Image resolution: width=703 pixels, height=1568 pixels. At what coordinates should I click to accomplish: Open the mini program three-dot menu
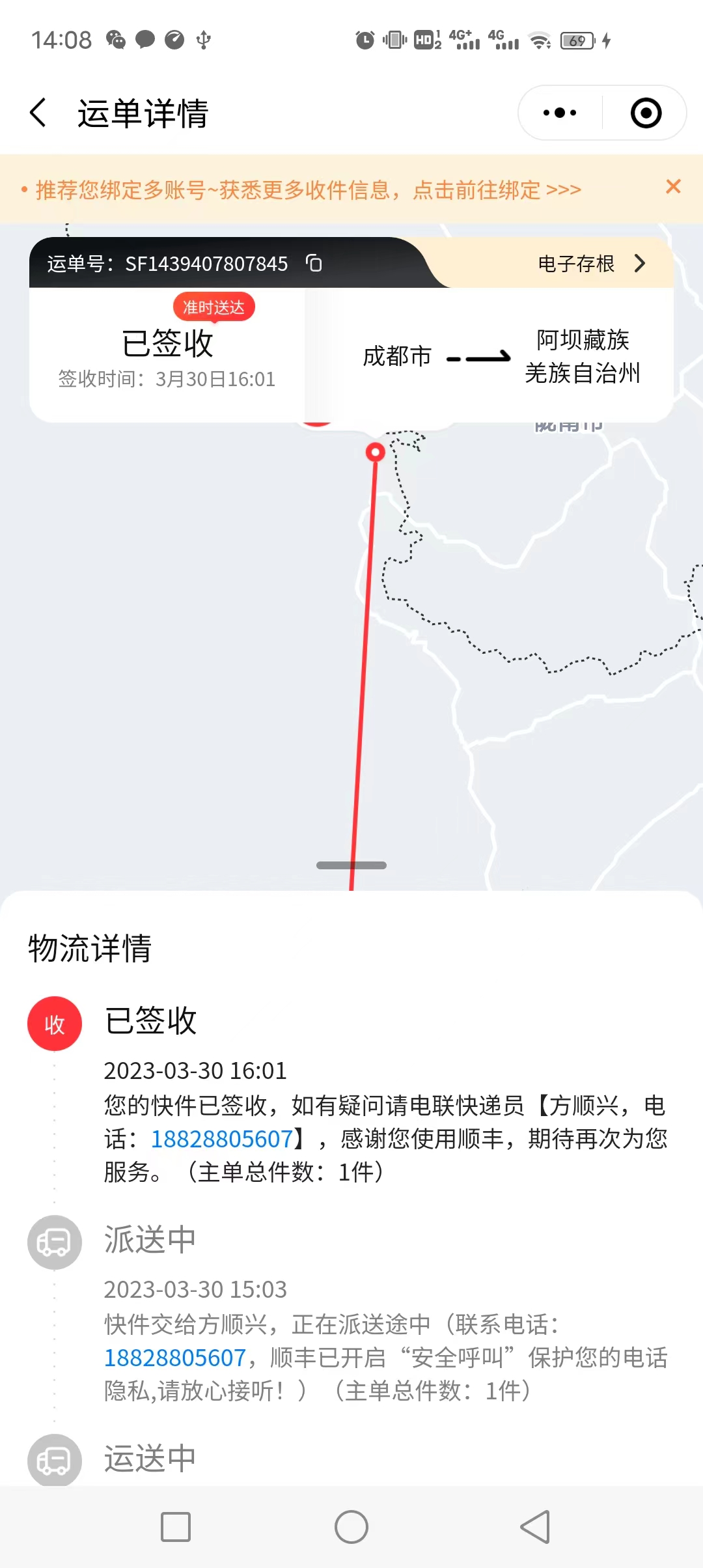pyautogui.click(x=560, y=113)
